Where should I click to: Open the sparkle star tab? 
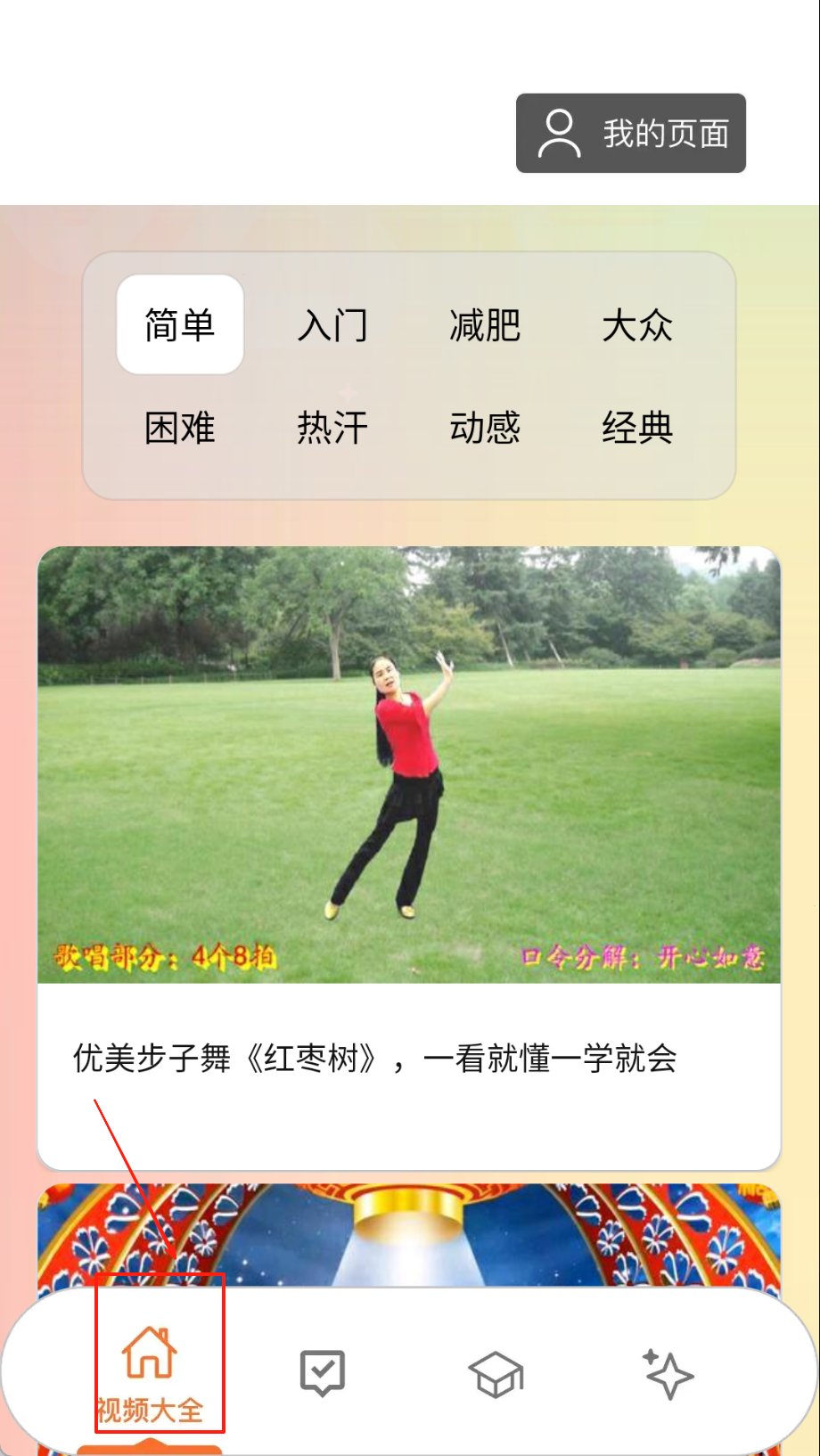coord(668,1374)
